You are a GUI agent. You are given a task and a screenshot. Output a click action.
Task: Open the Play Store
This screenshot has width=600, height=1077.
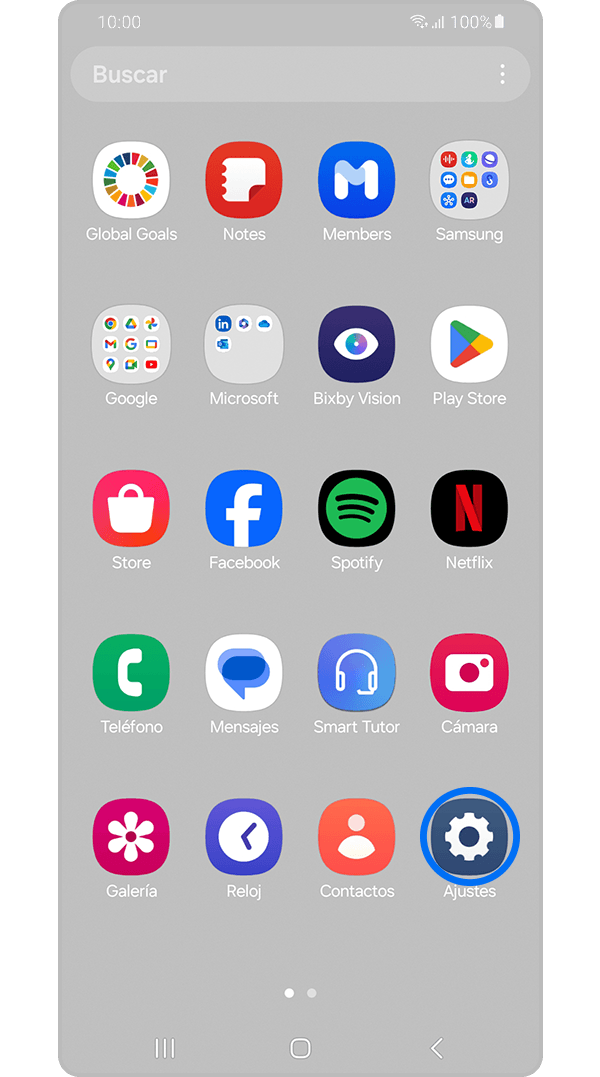point(469,344)
